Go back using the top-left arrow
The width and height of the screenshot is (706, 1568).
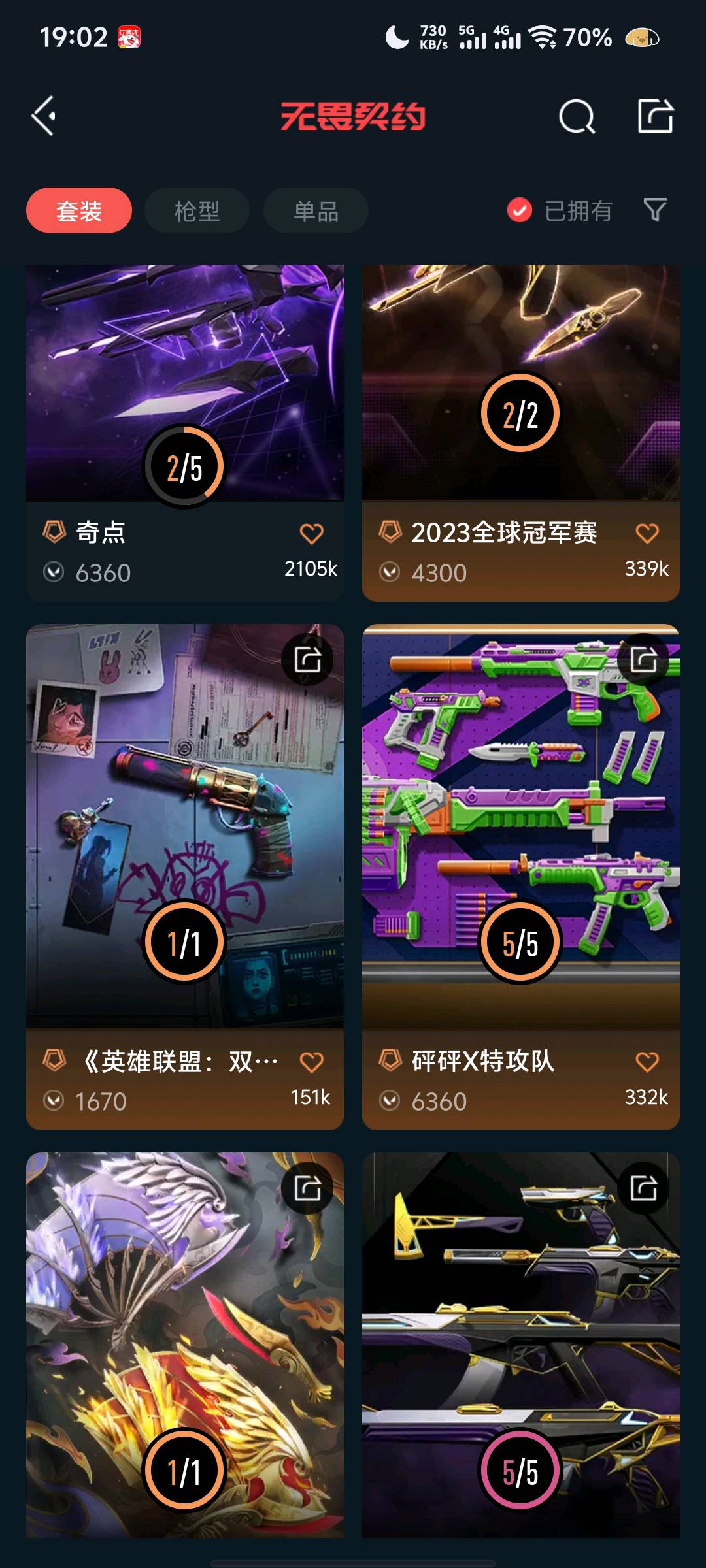[44, 116]
